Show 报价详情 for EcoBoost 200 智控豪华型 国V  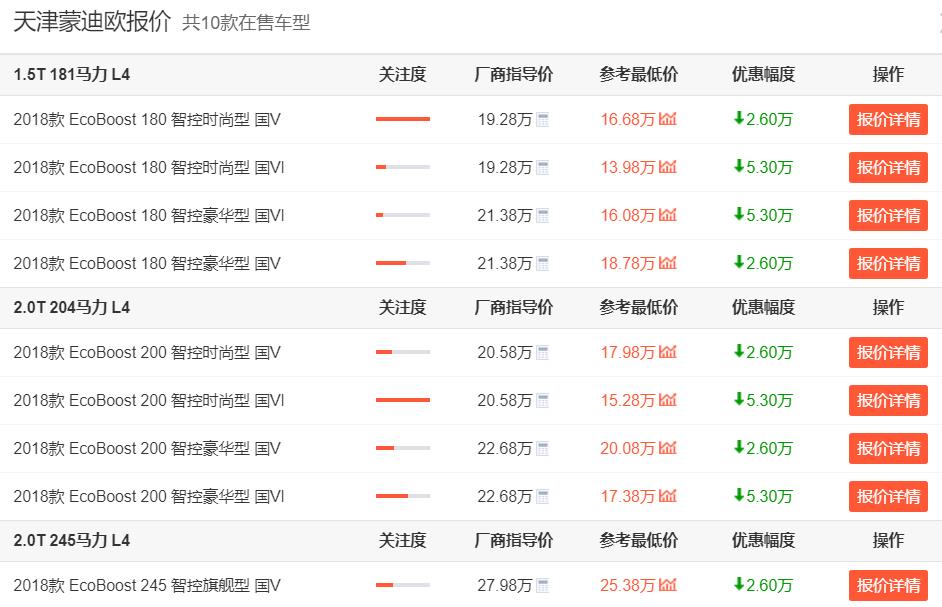[x=888, y=448]
